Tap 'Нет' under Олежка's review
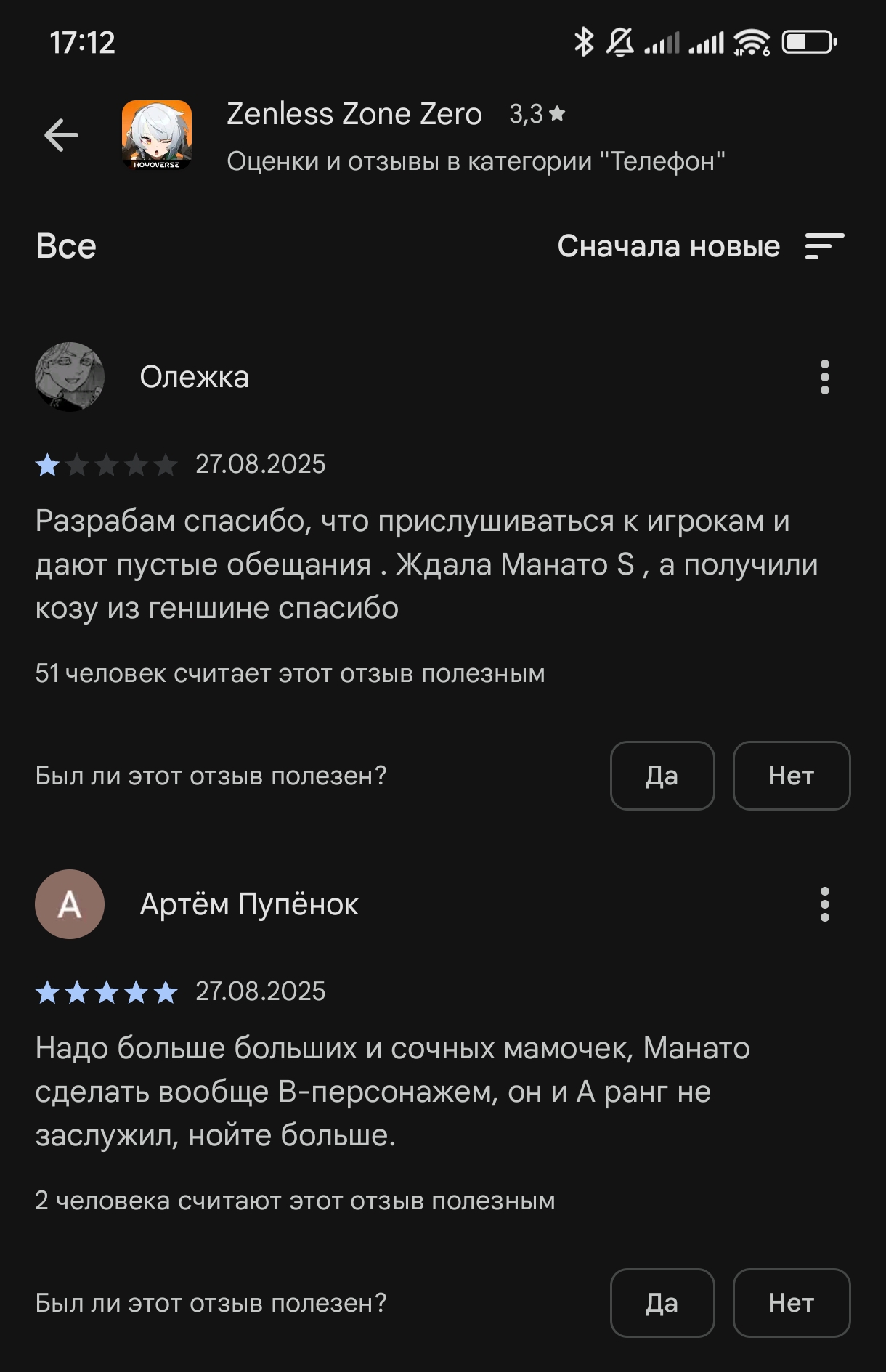This screenshot has width=886, height=1372. (x=791, y=776)
